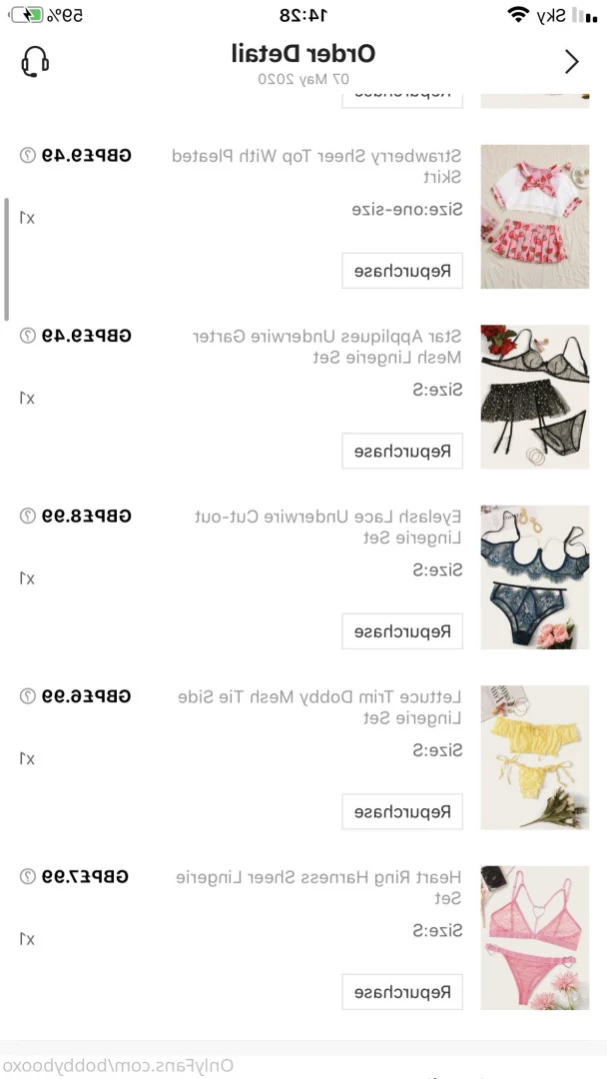Repurchase the Strawberry Sheer Top set
607x1079 pixels.
402,270
